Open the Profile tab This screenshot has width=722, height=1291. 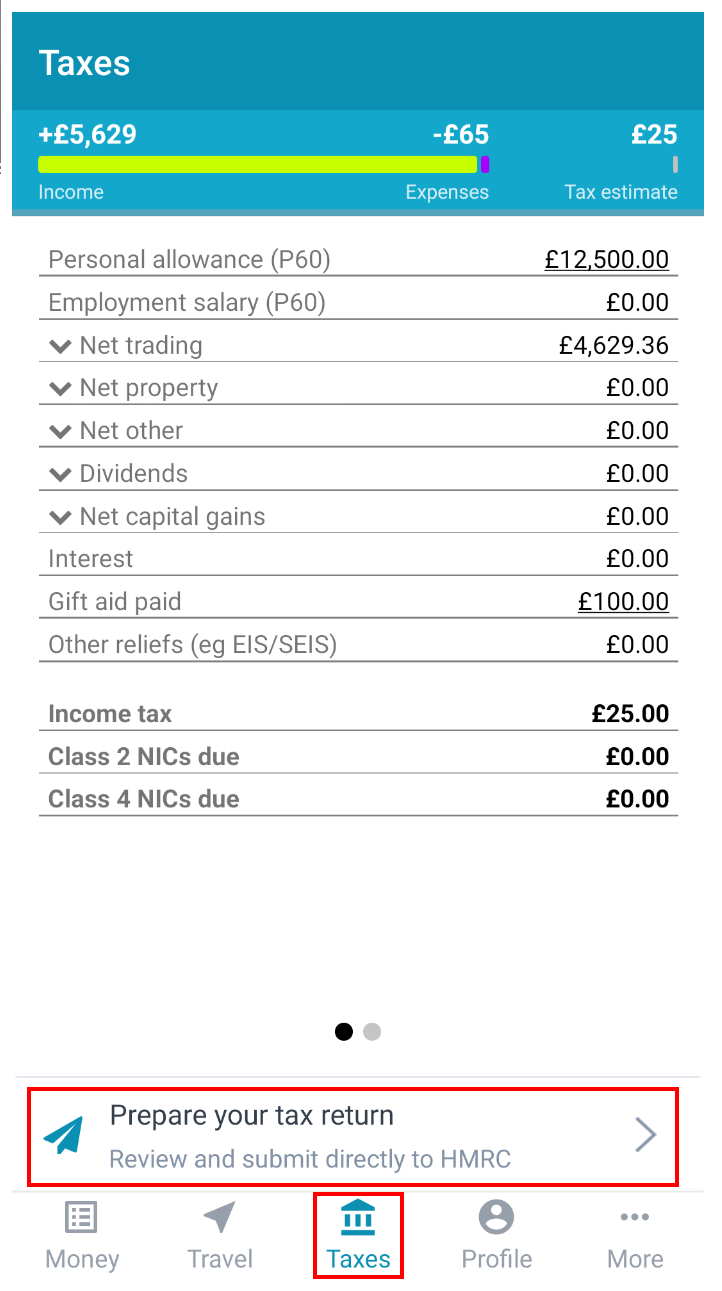pos(496,1236)
